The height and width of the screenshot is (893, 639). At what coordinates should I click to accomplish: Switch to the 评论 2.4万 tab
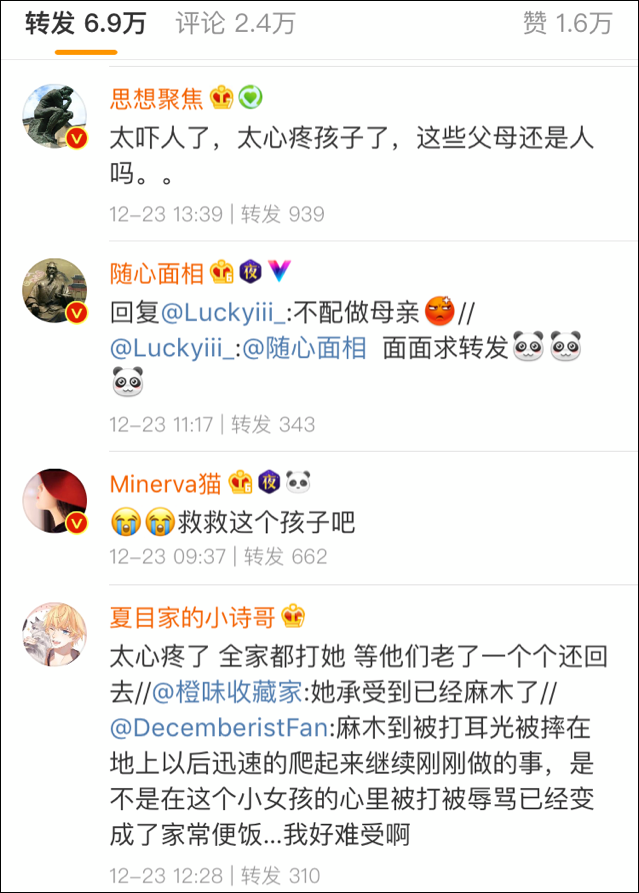(x=234, y=23)
